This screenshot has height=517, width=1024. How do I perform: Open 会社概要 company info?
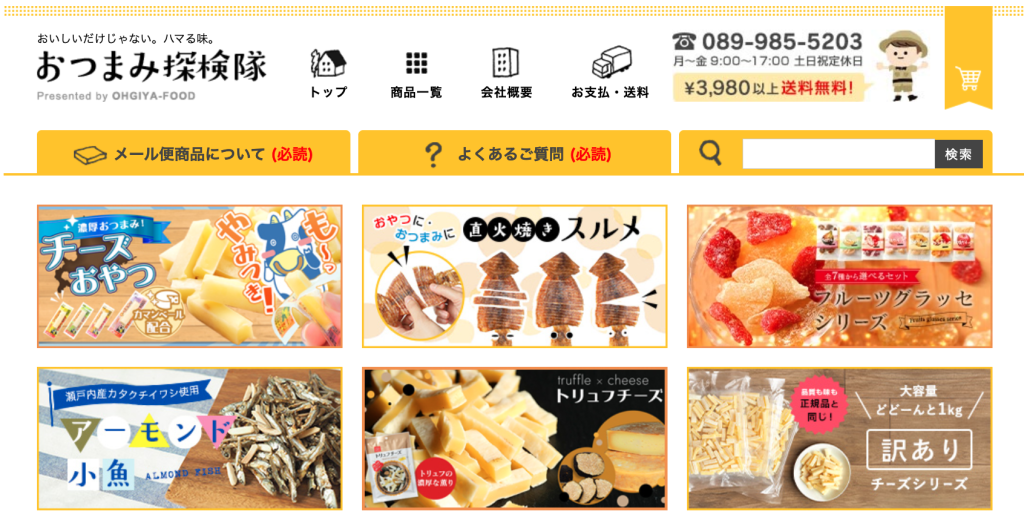coord(506,73)
